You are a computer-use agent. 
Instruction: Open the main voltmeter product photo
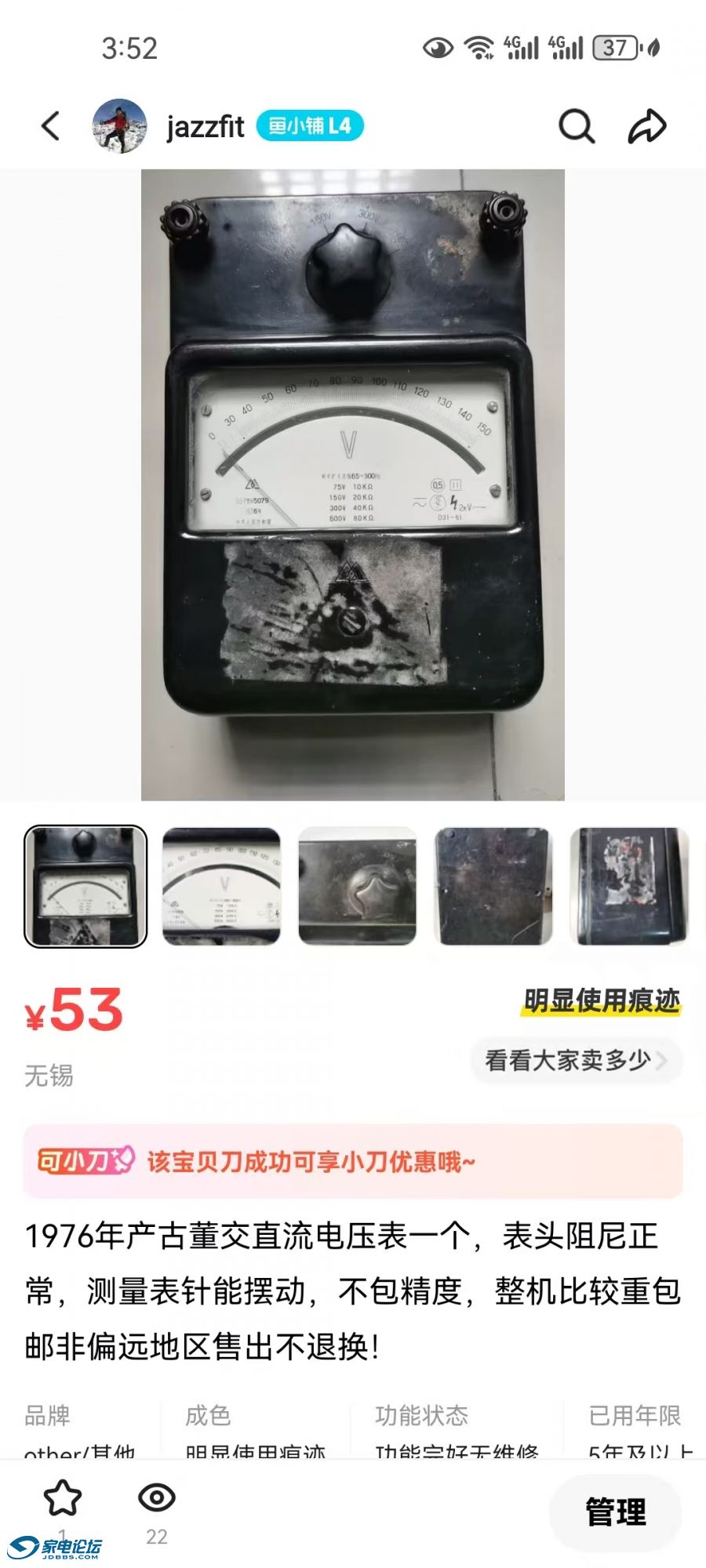tap(353, 485)
